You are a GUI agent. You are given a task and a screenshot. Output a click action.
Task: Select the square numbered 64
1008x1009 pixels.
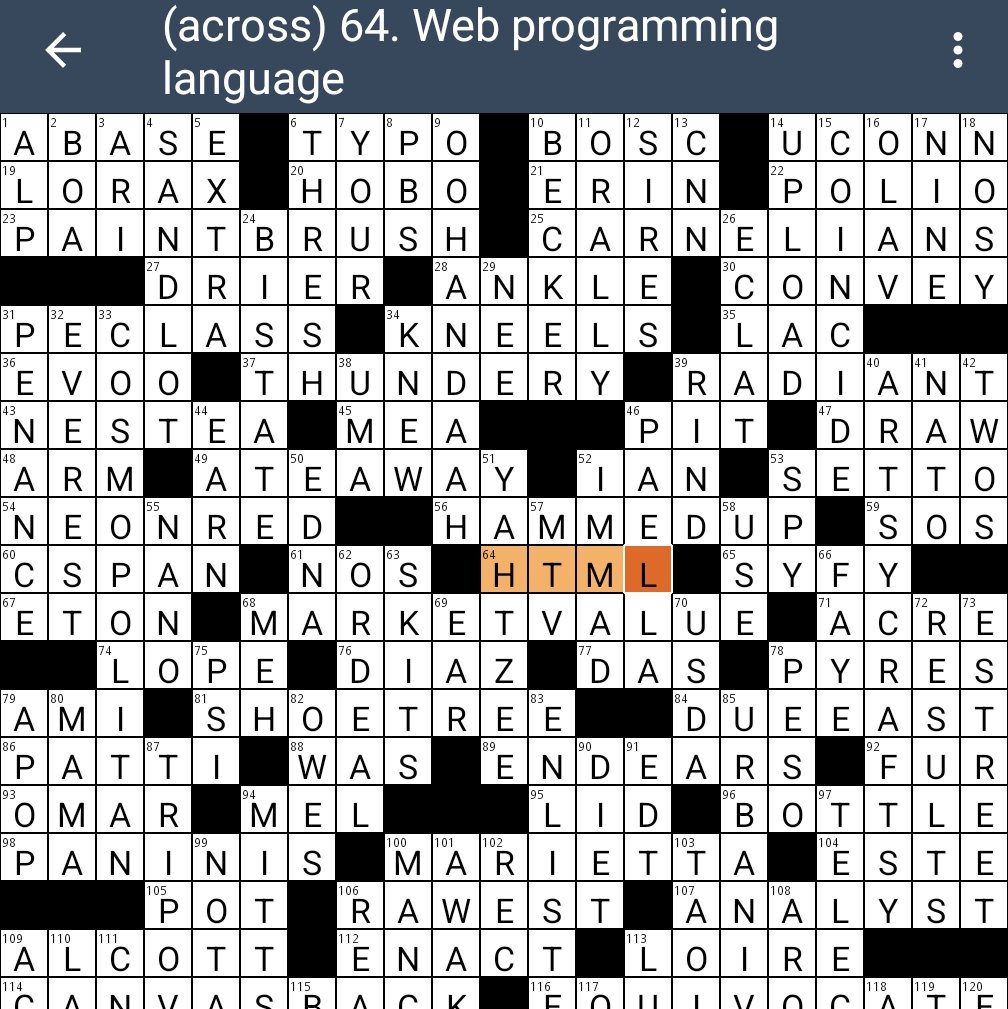click(505, 570)
